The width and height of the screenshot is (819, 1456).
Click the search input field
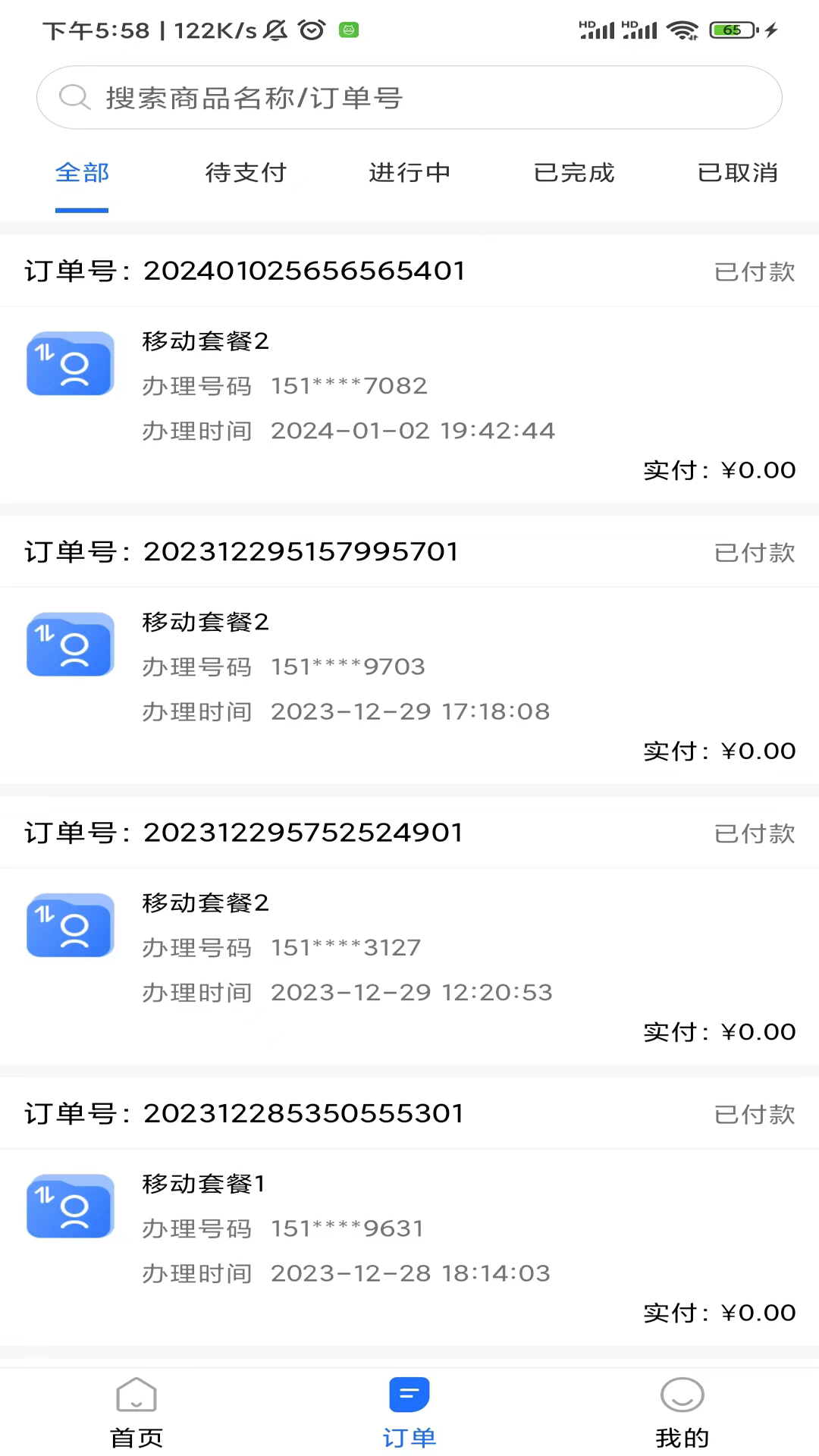coord(409,97)
